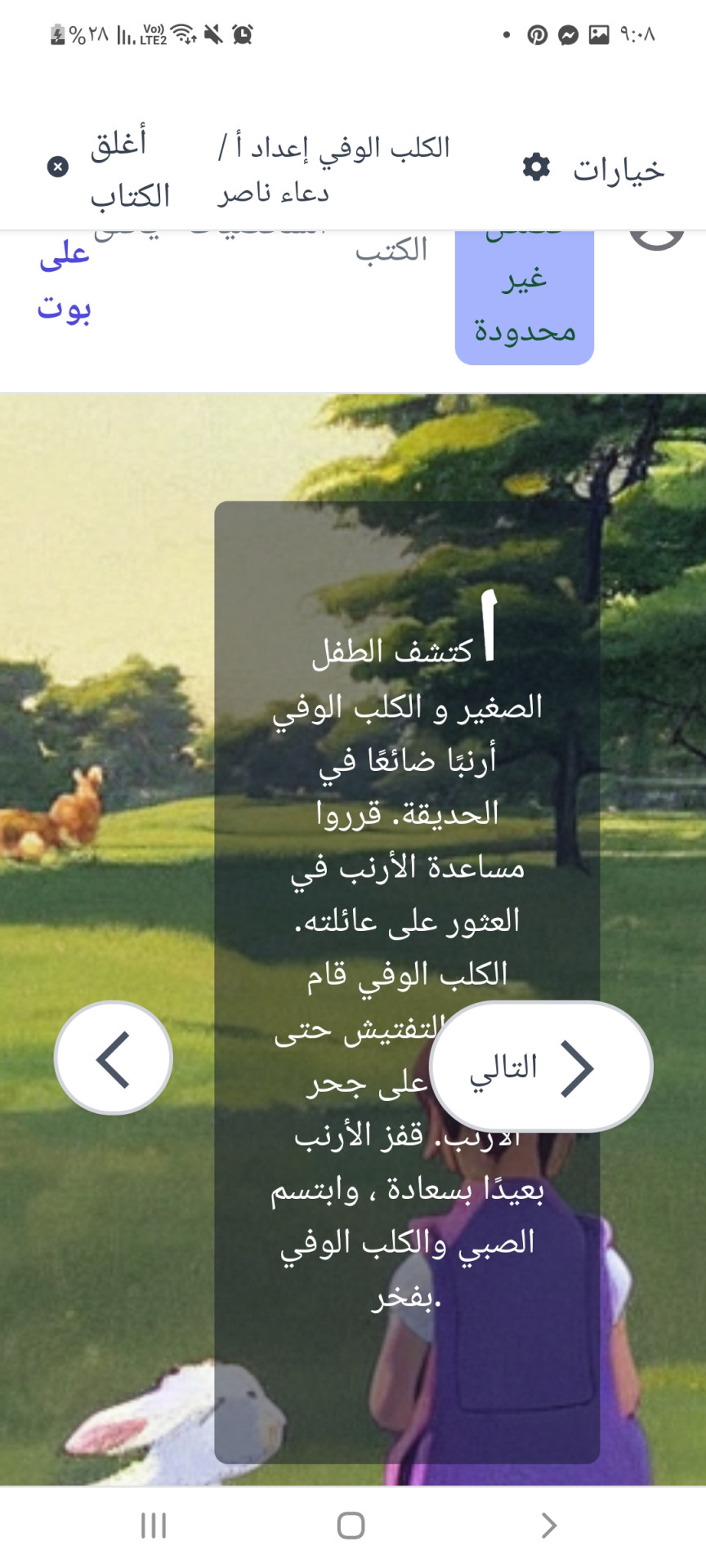The image size is (706, 1568).
Task: Open the خيارات settings
Action: point(594,169)
